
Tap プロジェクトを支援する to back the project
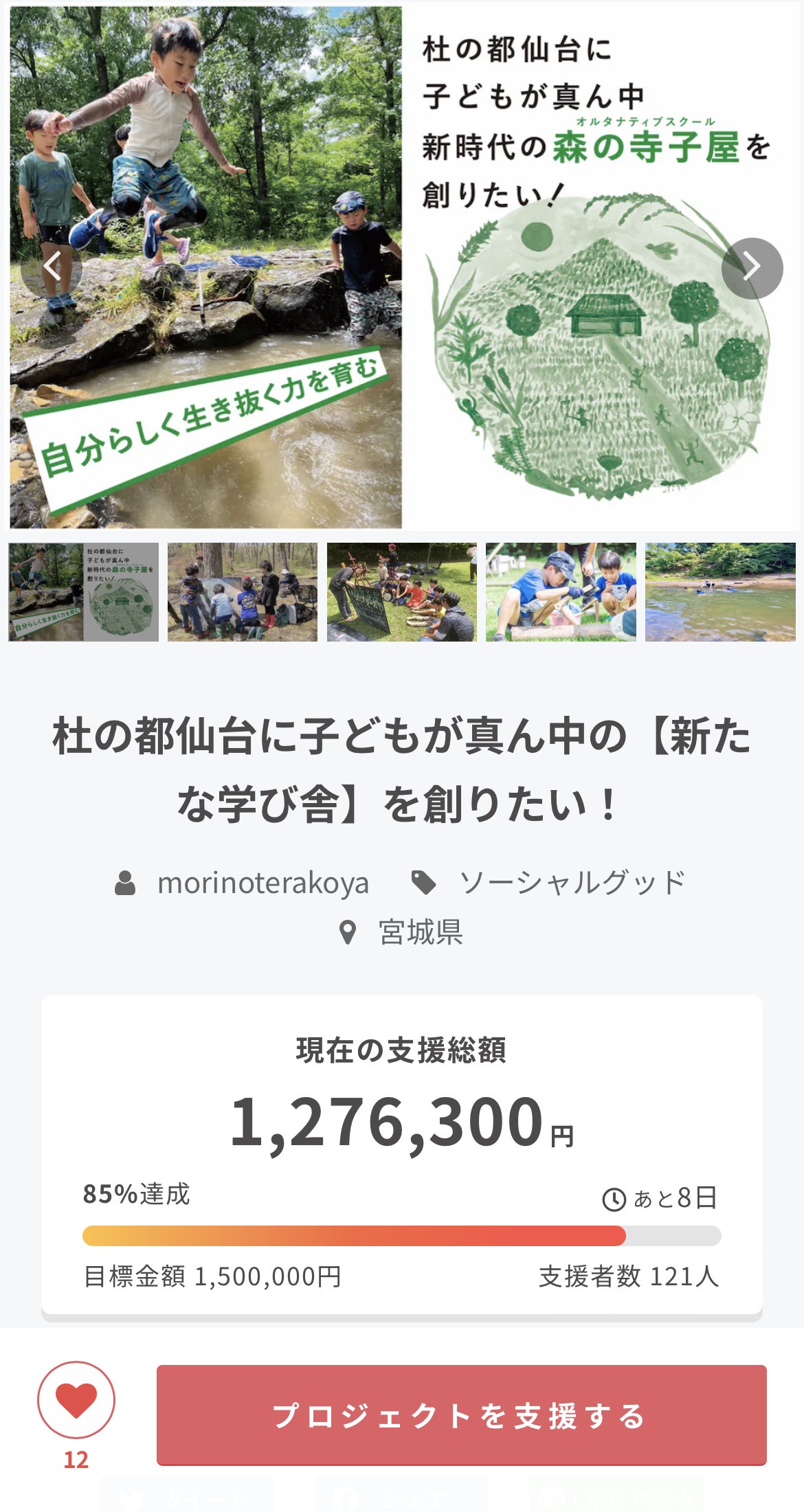click(x=462, y=1414)
